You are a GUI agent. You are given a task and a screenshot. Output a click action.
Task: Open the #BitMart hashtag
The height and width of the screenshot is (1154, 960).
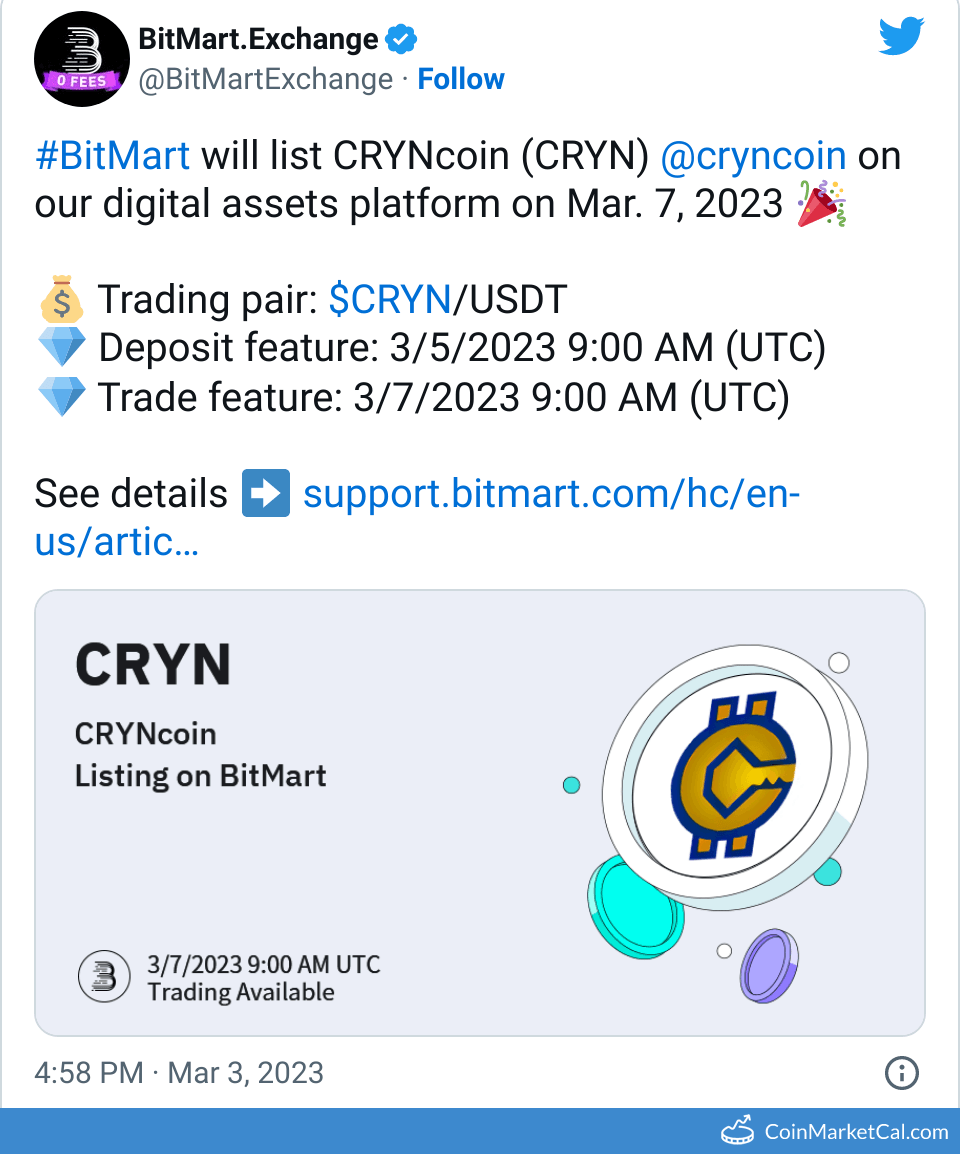tap(112, 156)
